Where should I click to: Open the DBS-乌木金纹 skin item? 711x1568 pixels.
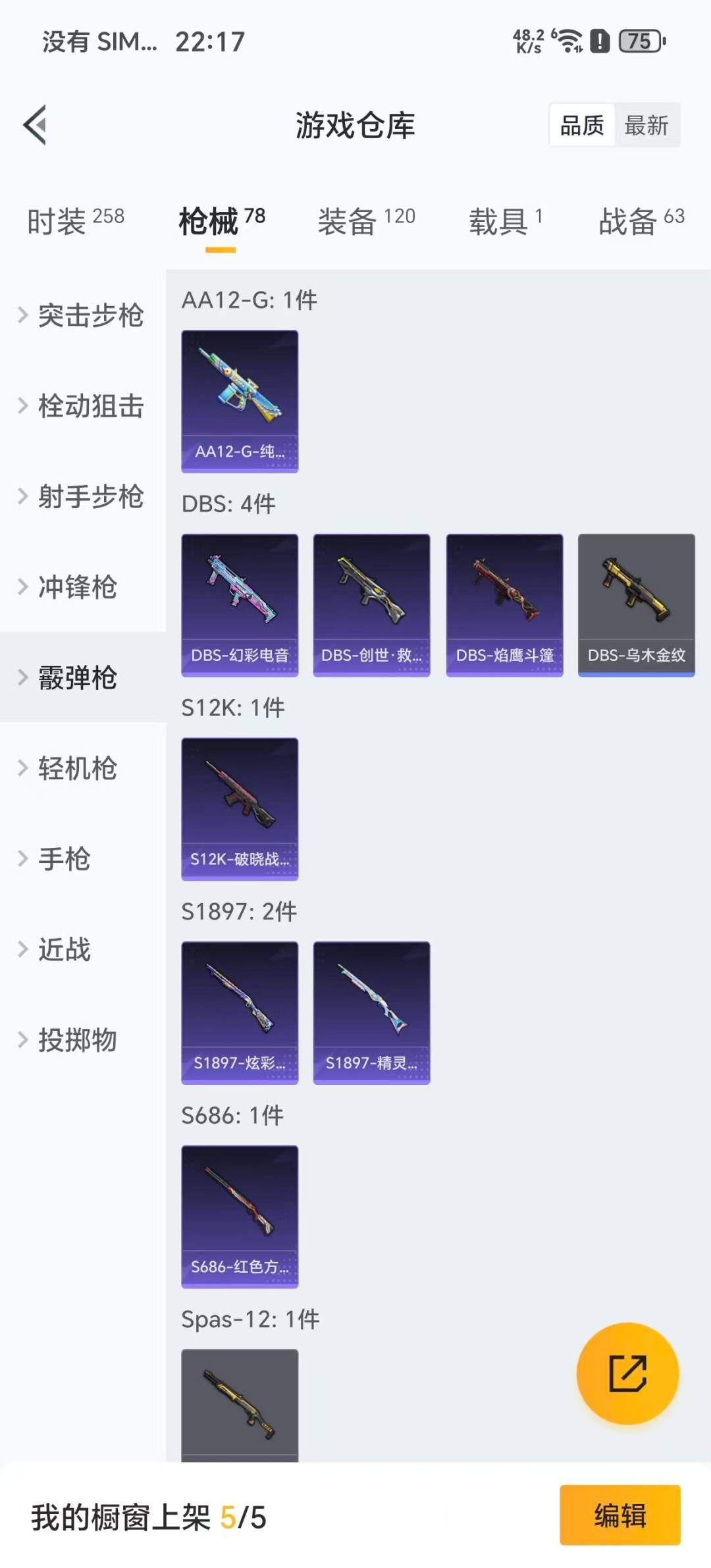tap(636, 605)
